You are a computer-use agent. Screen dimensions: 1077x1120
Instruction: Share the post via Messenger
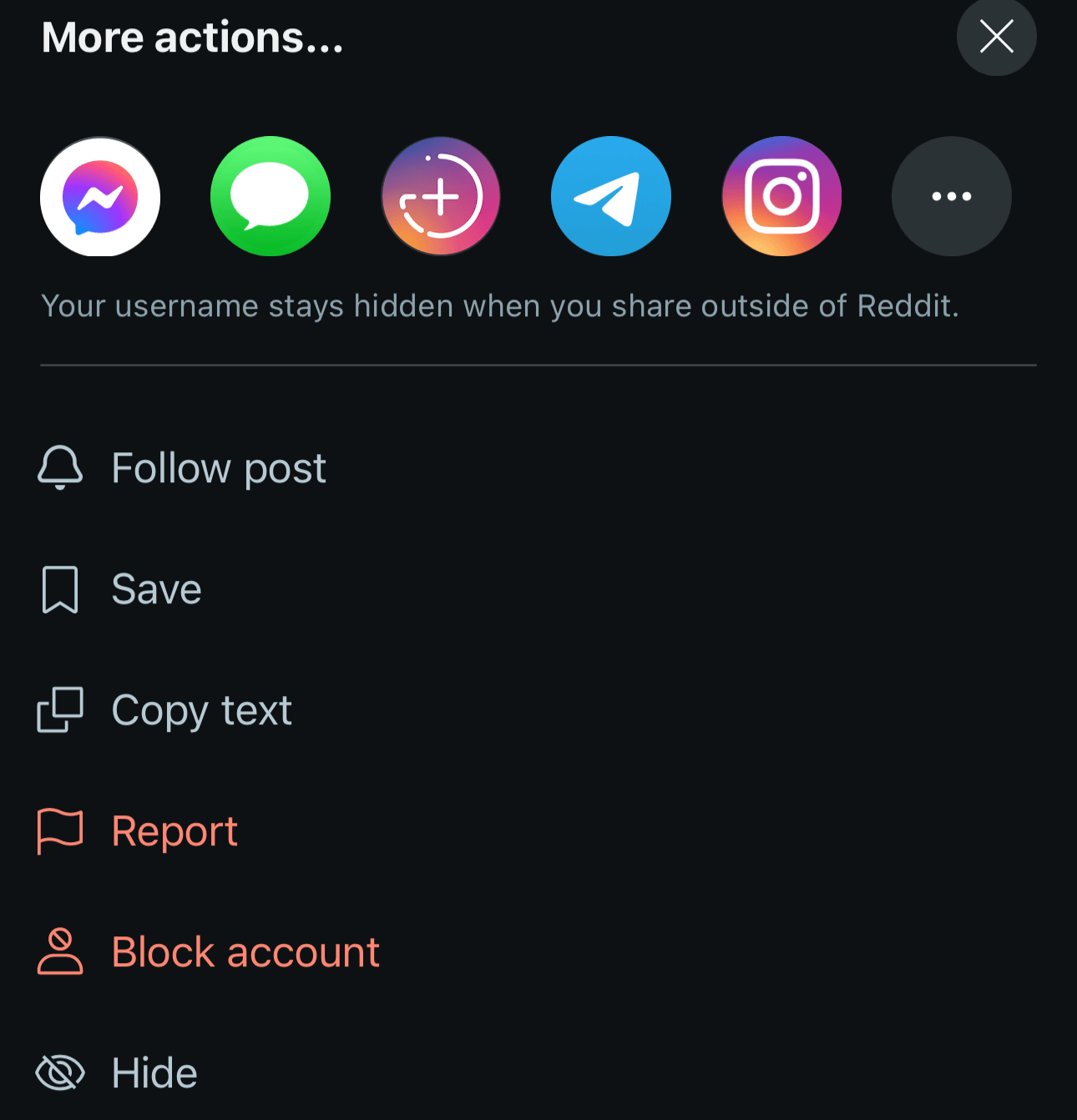point(100,196)
